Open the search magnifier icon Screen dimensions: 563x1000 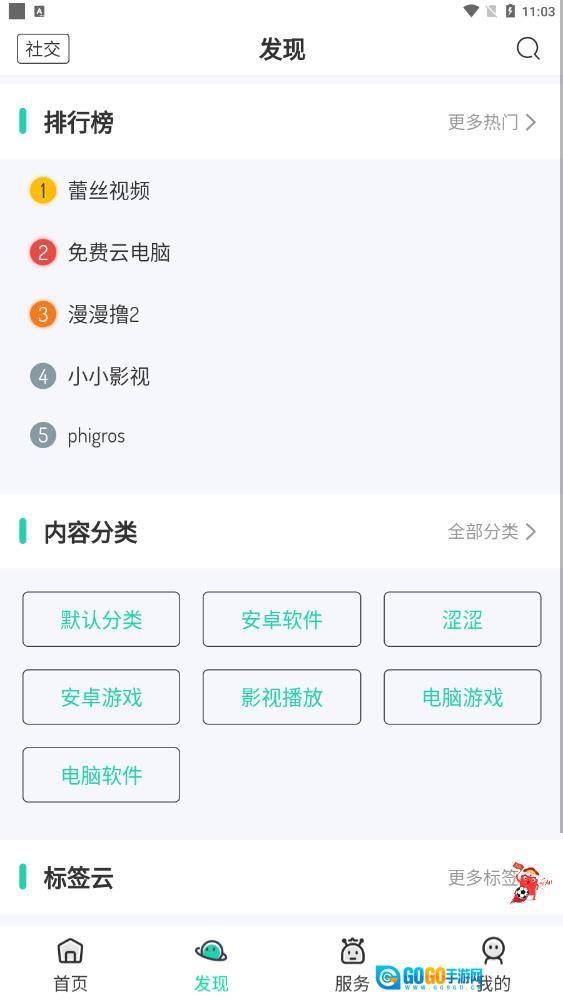pyautogui.click(x=528, y=48)
